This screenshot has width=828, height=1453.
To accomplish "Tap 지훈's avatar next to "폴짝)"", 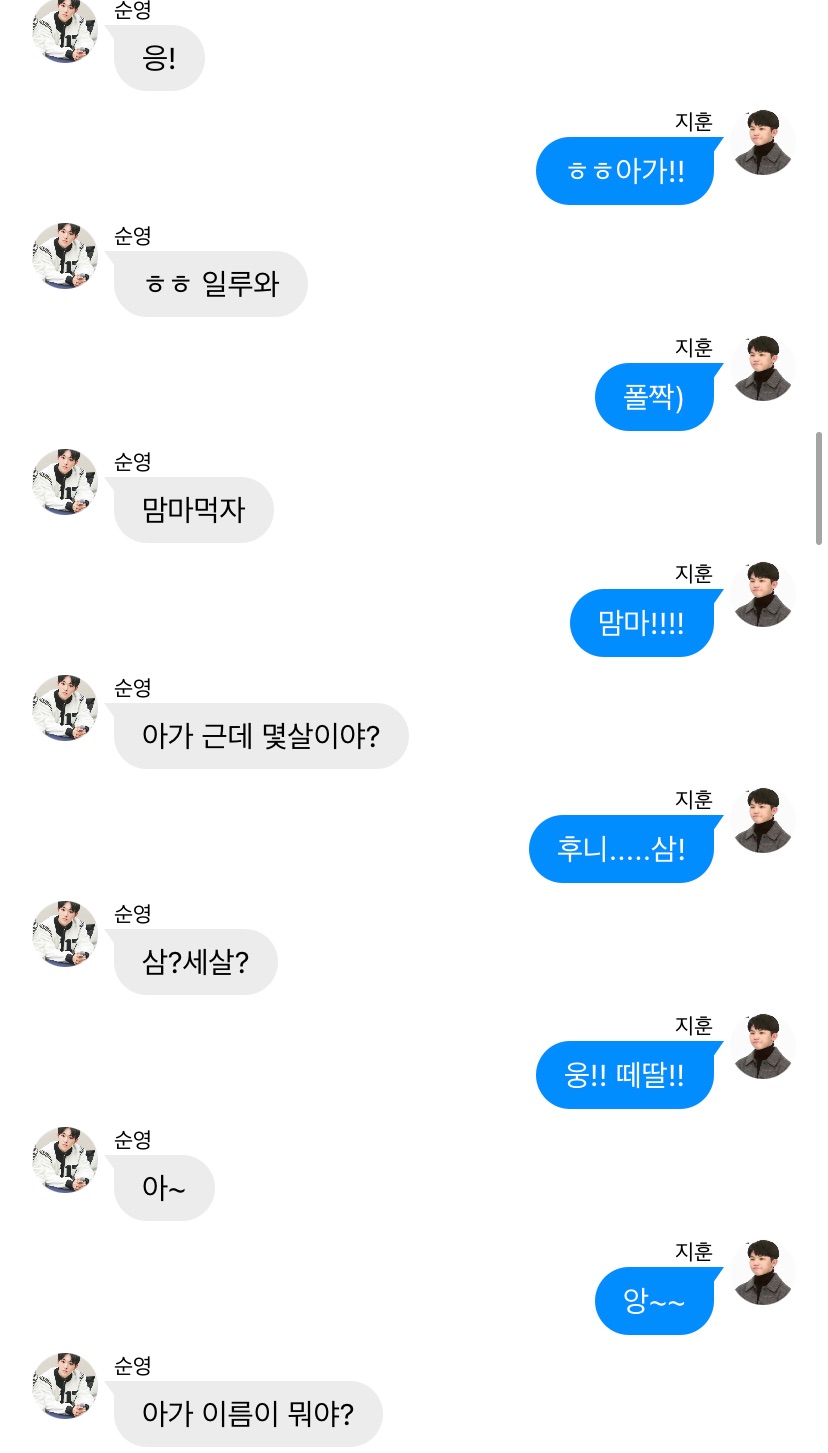I will 763,369.
